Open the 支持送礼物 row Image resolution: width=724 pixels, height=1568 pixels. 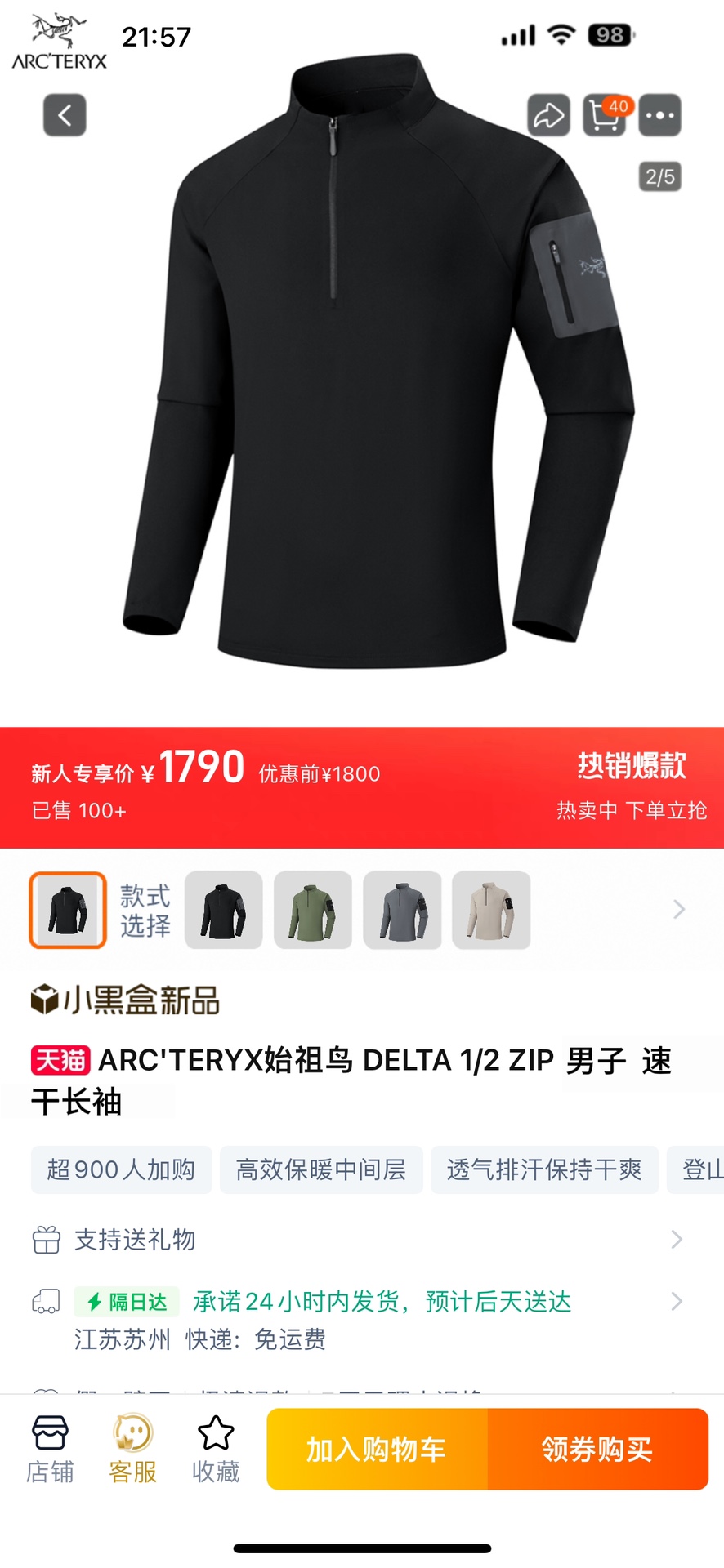point(360,1240)
